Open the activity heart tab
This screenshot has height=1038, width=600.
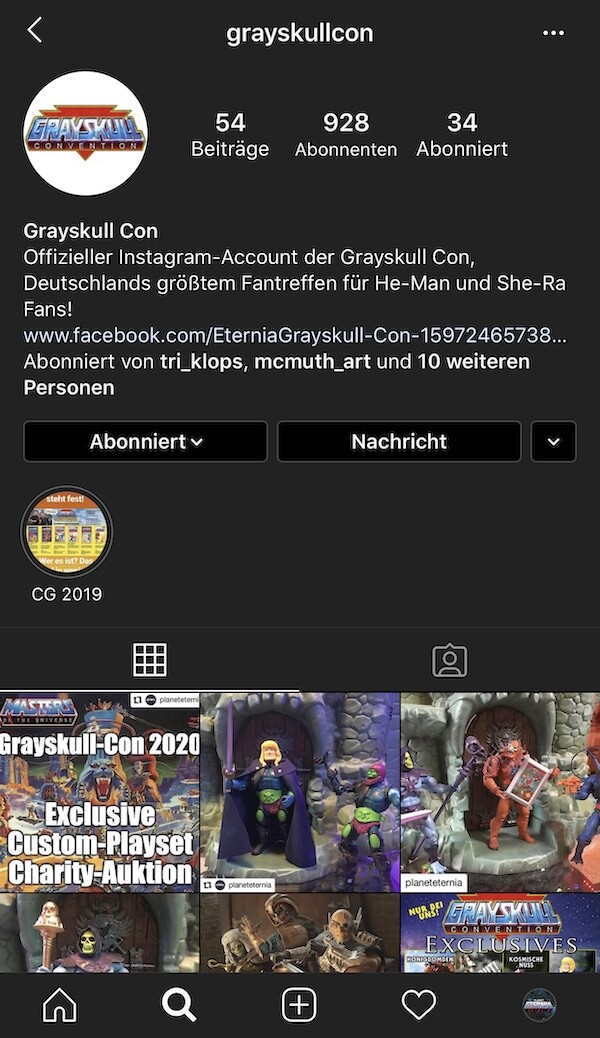[x=419, y=1005]
